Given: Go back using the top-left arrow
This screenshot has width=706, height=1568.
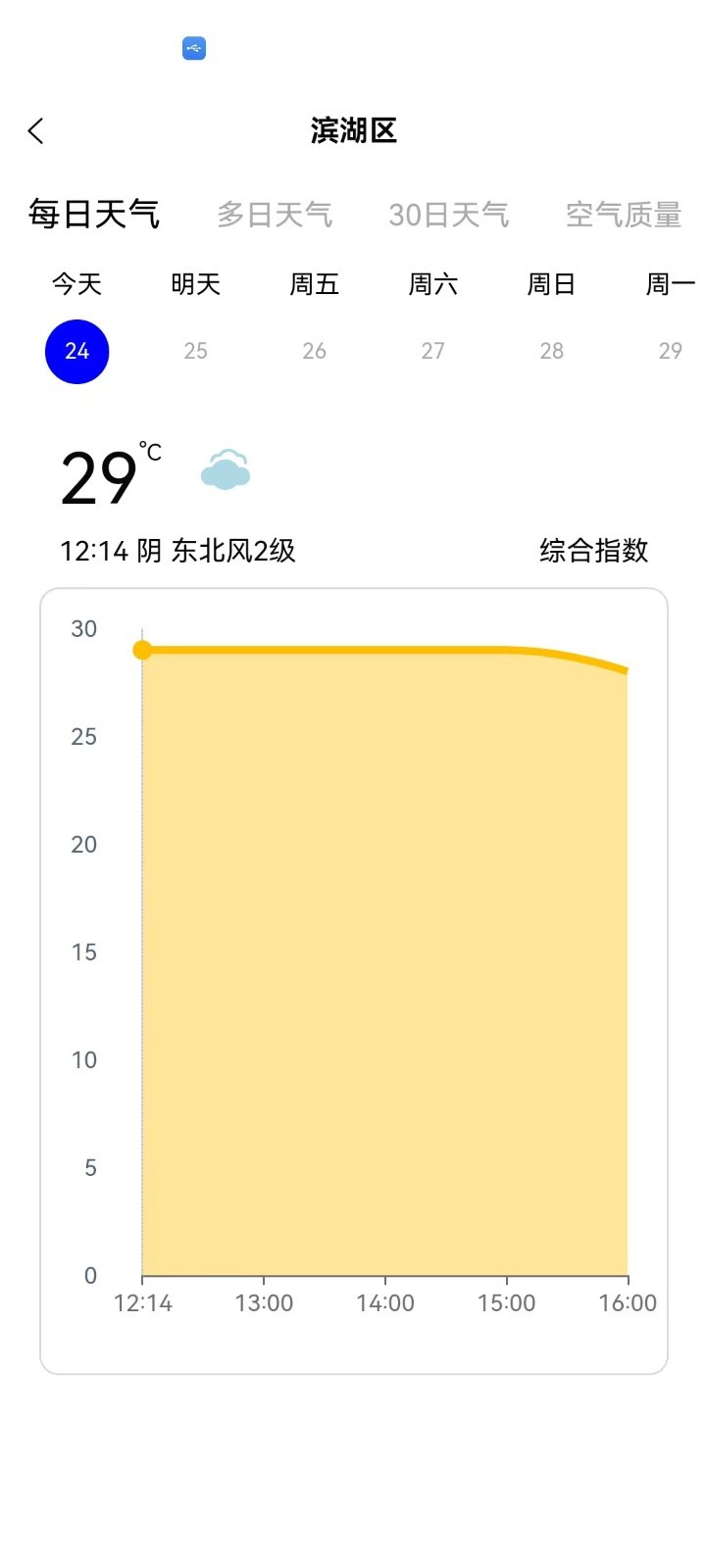Looking at the screenshot, I should [x=36, y=131].
